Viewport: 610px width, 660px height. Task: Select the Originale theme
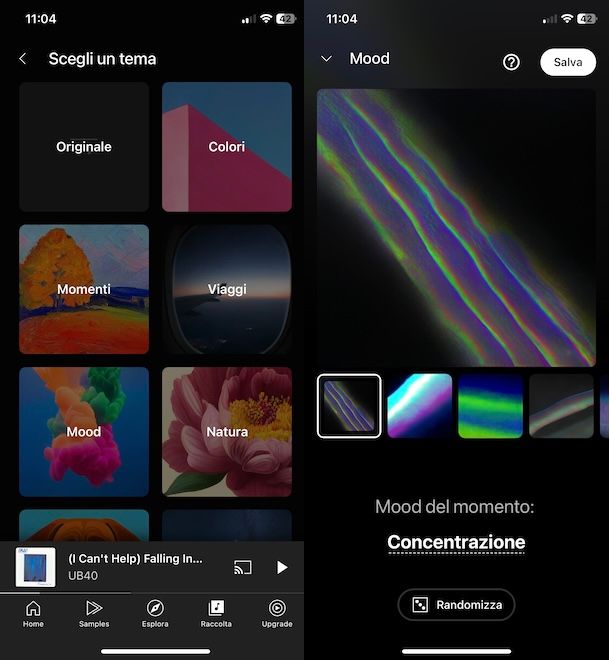pos(84,147)
